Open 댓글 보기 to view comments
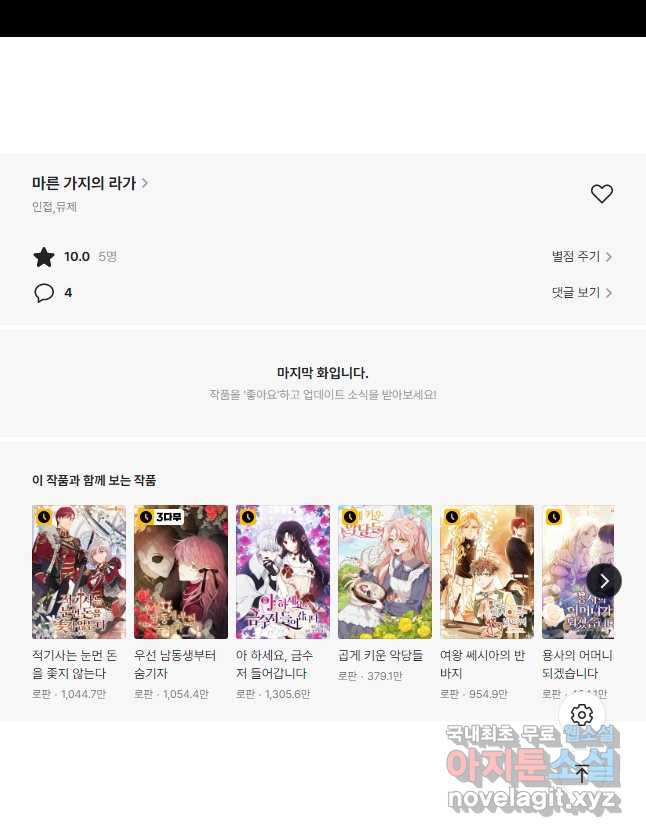 pyautogui.click(x=582, y=293)
